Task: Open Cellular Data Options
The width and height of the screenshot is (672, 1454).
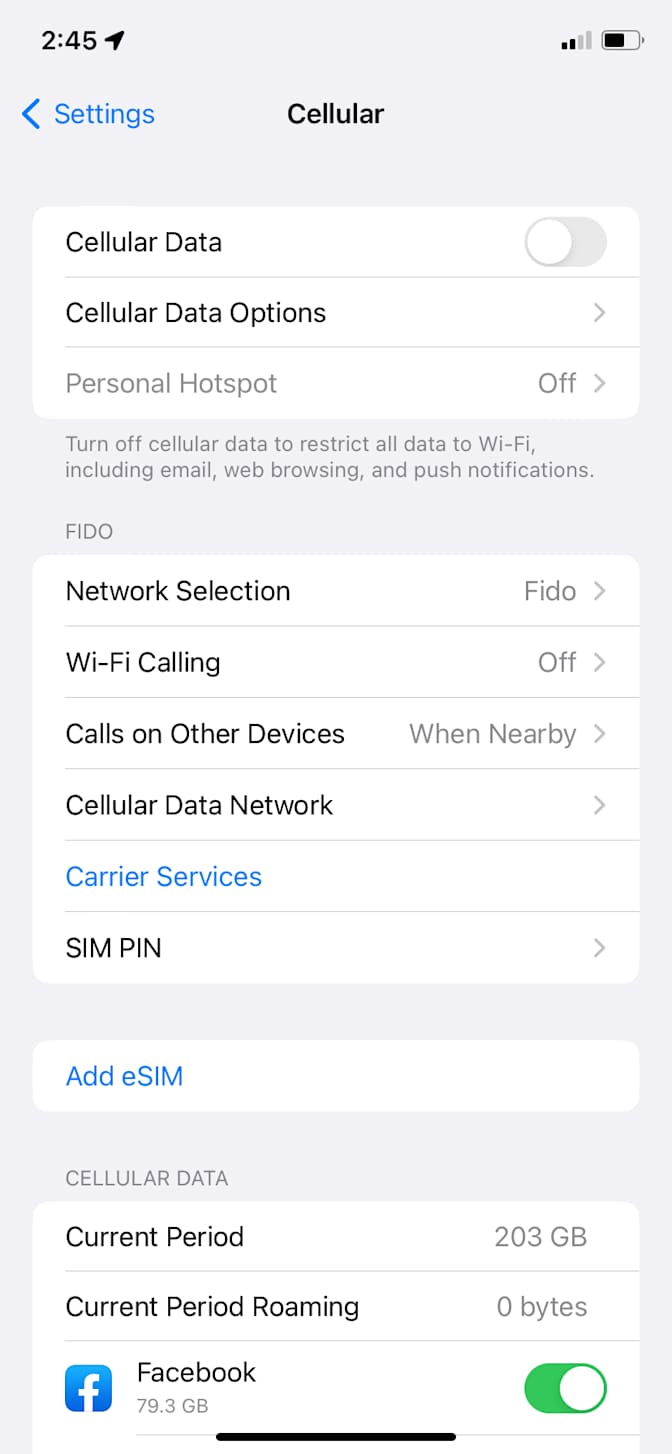Action: (x=335, y=313)
